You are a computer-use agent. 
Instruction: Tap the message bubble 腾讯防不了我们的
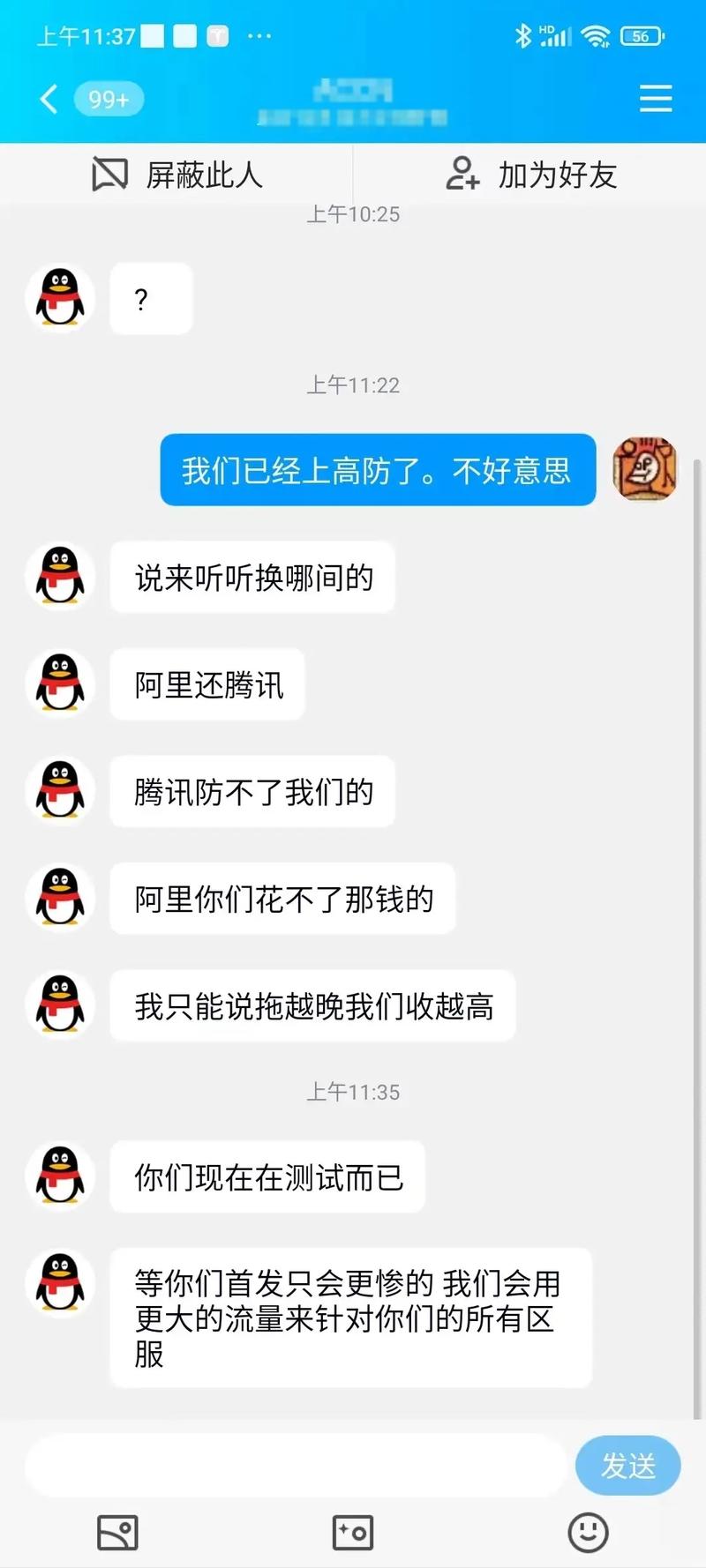pos(252,792)
